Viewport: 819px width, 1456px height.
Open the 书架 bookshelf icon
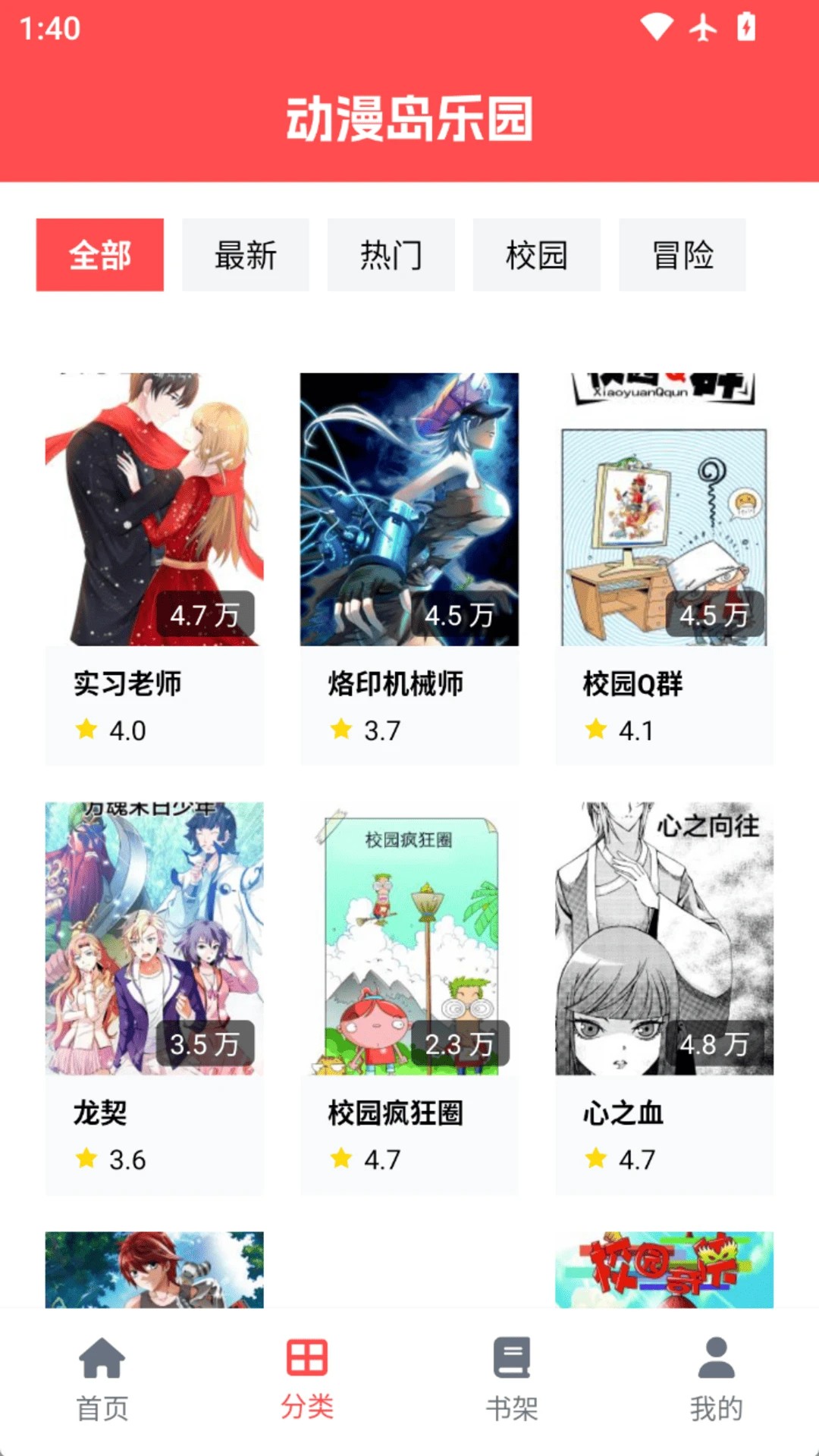point(510,1361)
